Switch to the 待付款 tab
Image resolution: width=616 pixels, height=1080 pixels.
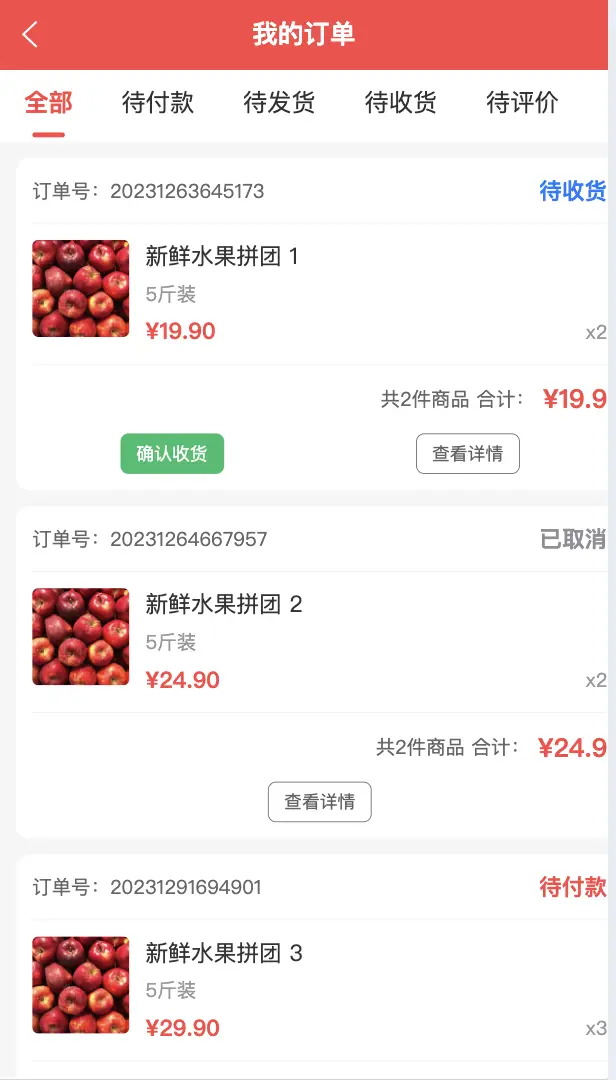point(158,102)
